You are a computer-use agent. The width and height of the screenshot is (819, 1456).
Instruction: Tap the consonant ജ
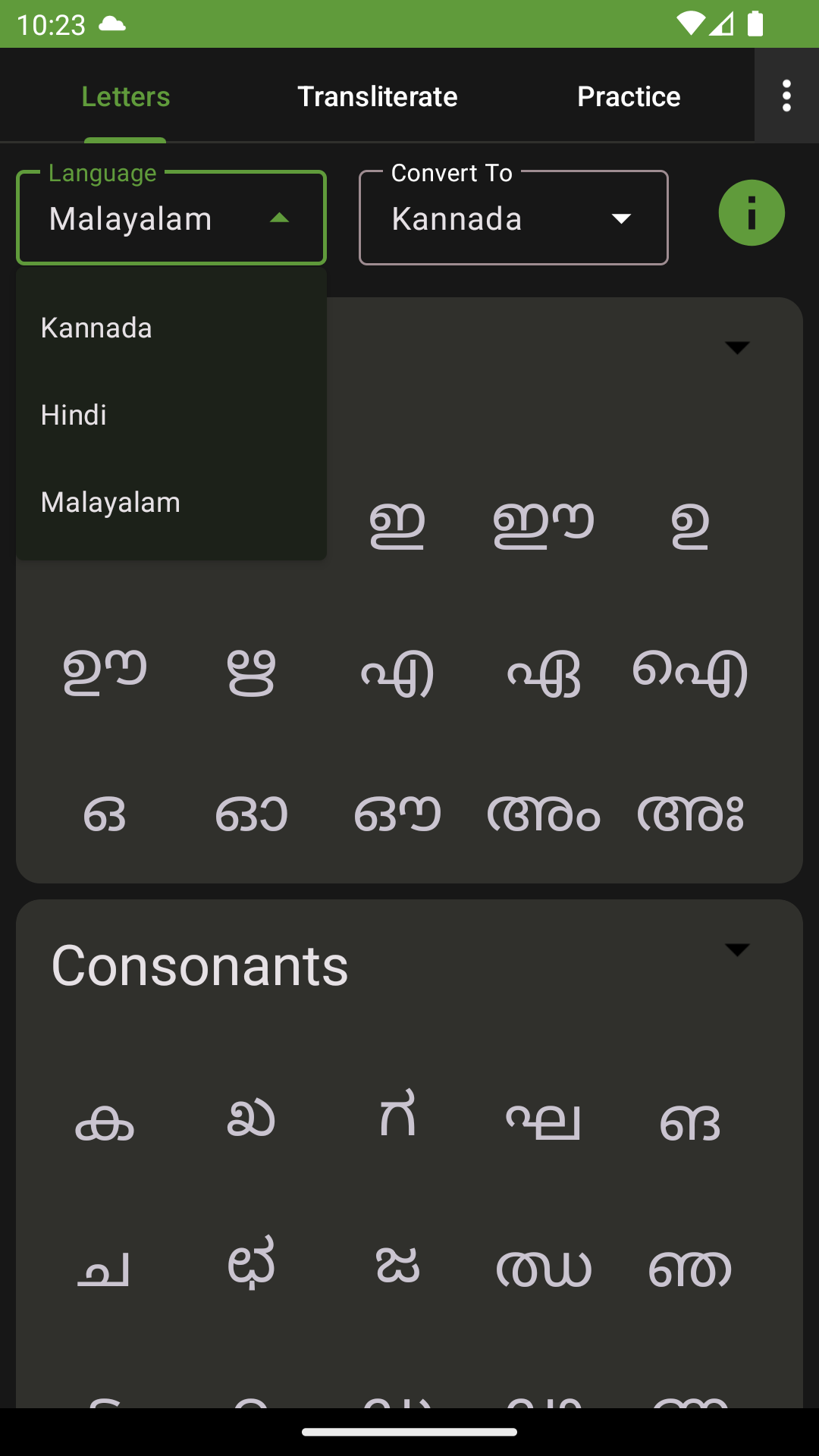397,1268
